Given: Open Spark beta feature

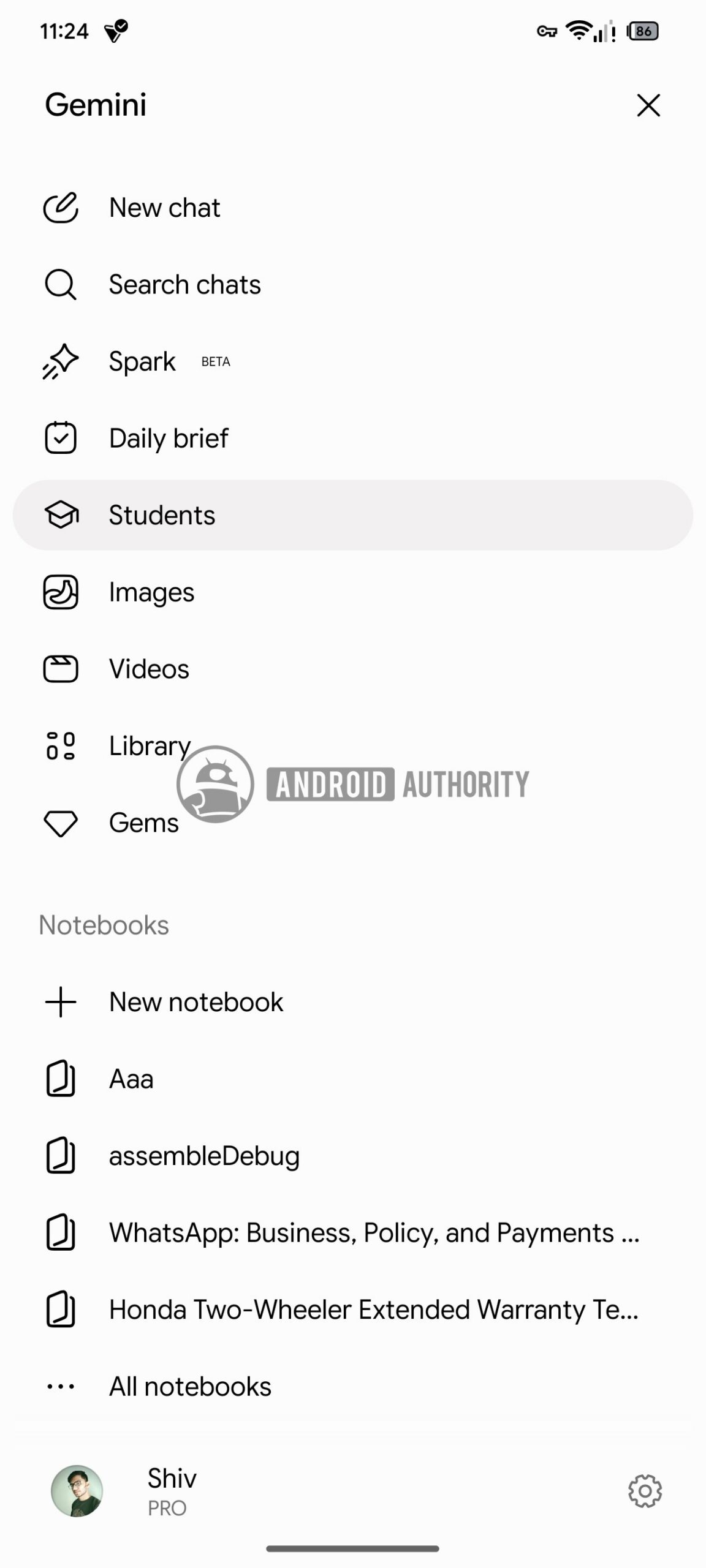Looking at the screenshot, I should [x=353, y=361].
